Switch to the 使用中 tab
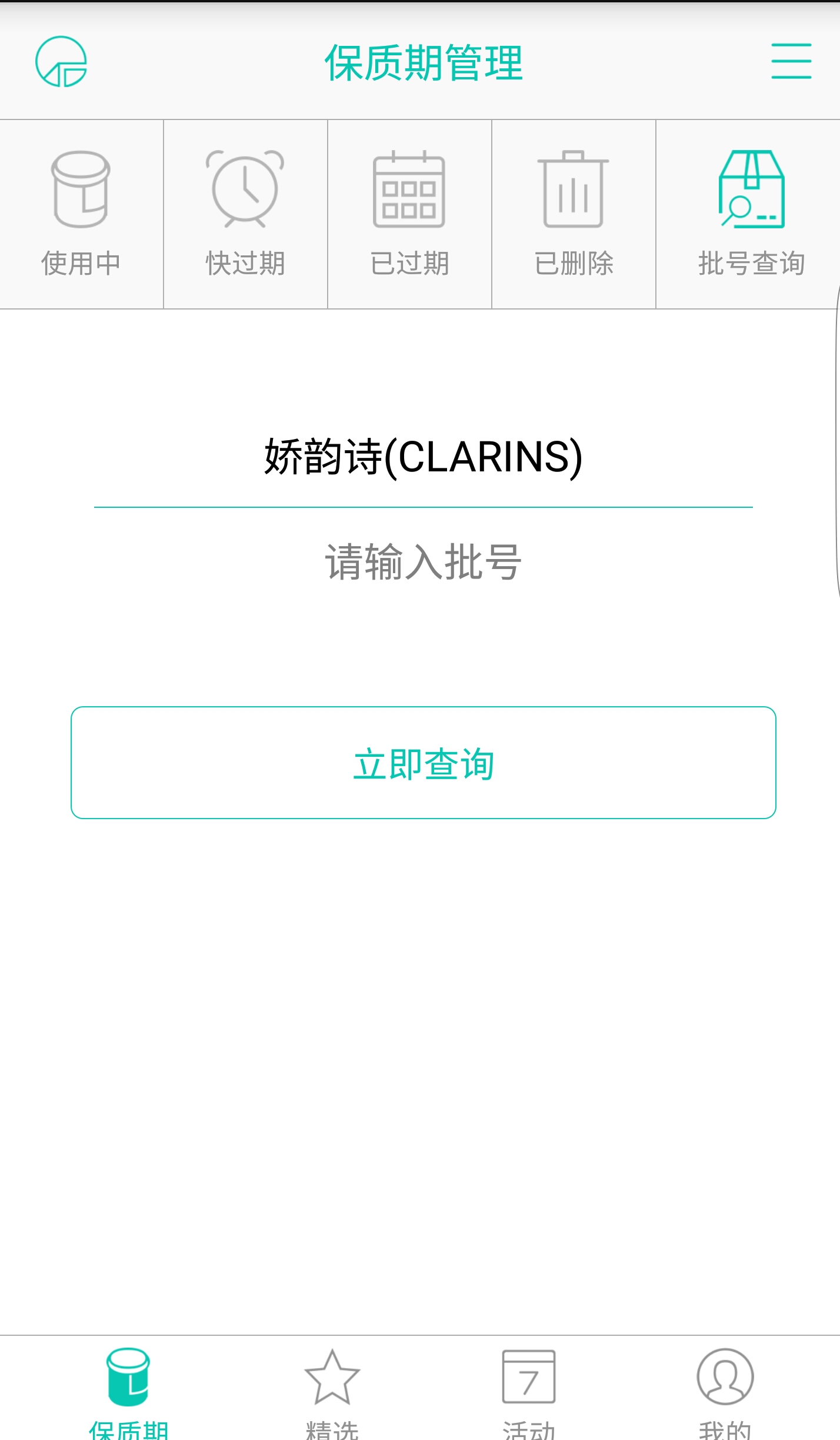 (x=81, y=214)
